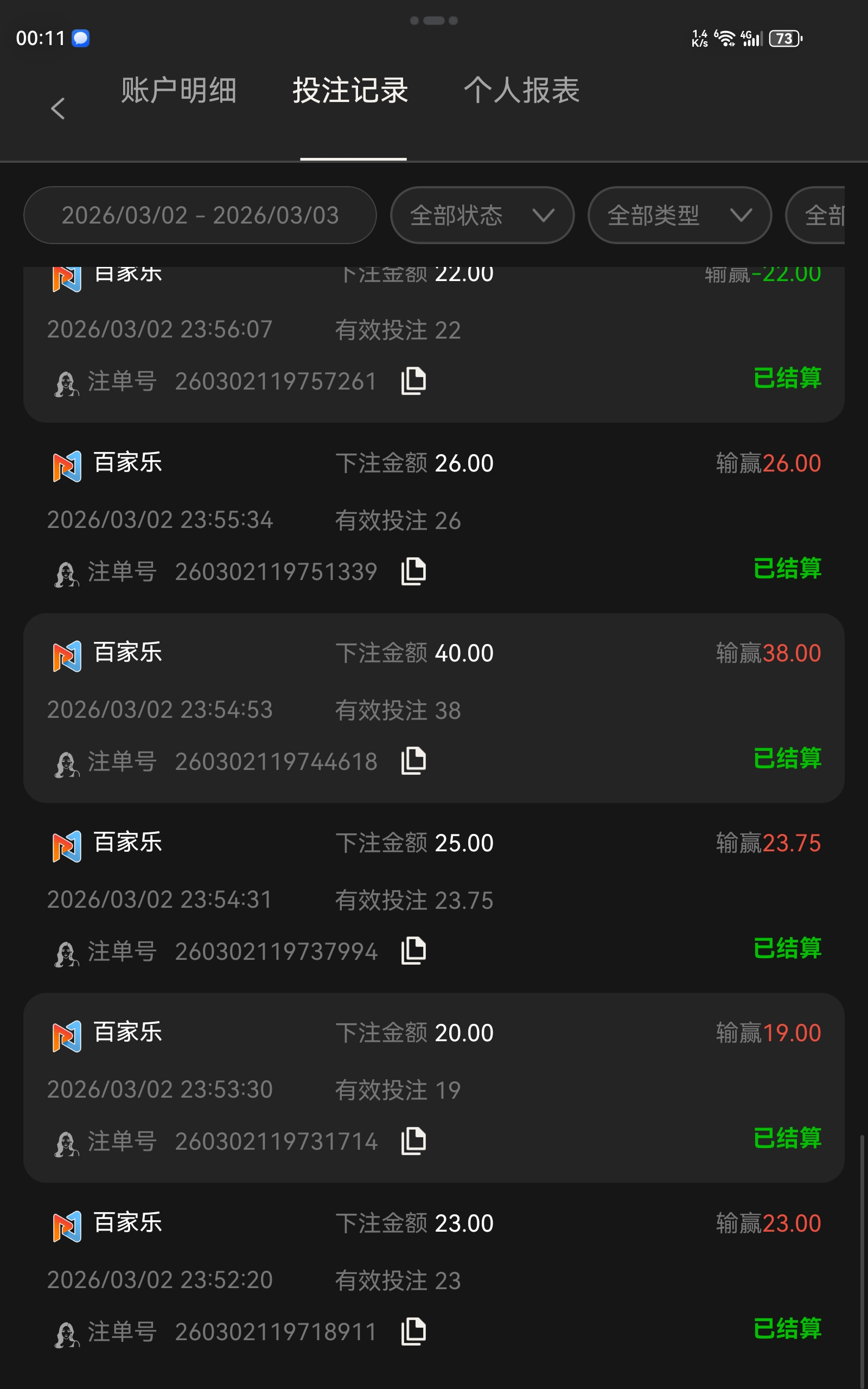The image size is (868, 1389).
Task: Copy bet number 260302119751339
Action: (x=413, y=572)
